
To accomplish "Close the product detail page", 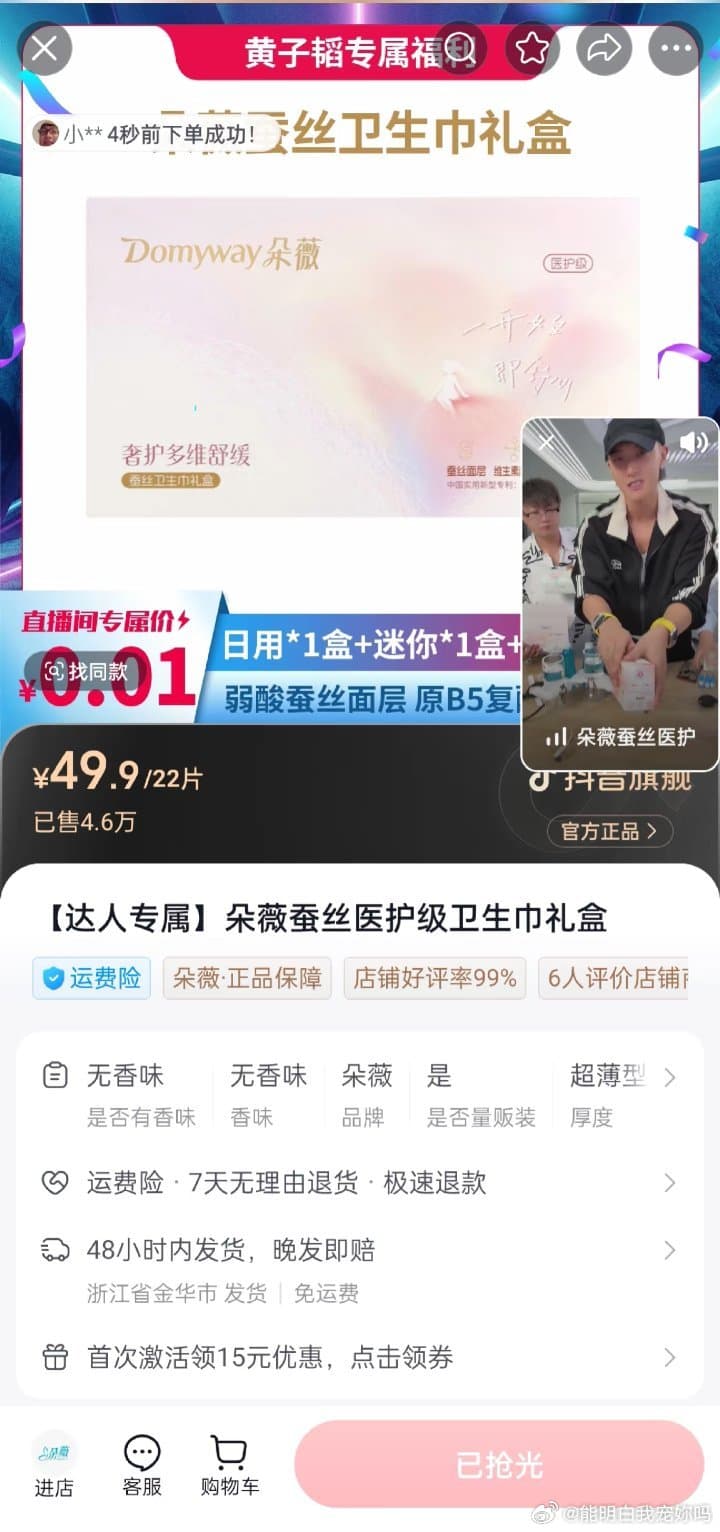I will (45, 49).
